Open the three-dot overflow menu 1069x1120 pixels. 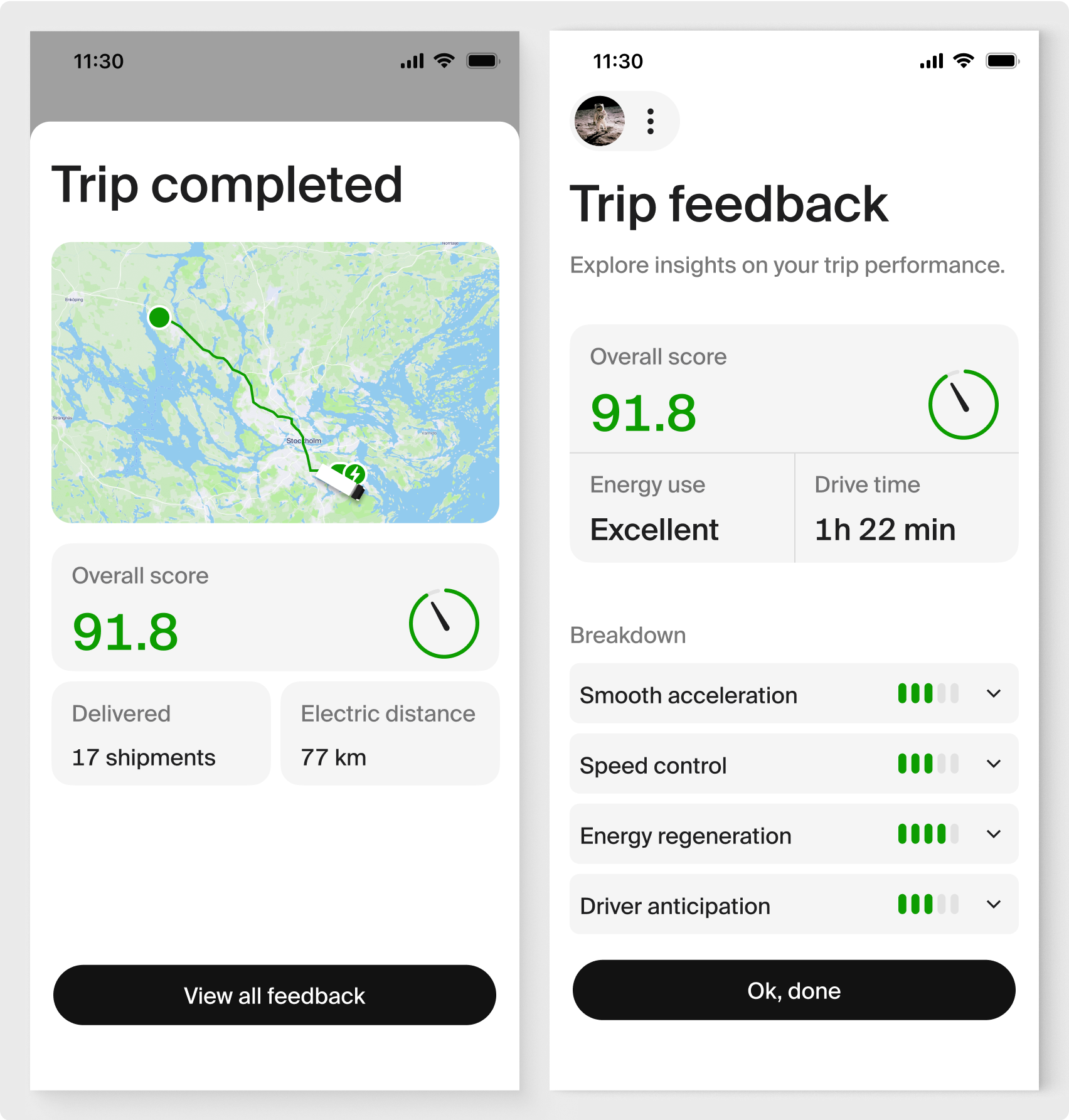pos(651,122)
